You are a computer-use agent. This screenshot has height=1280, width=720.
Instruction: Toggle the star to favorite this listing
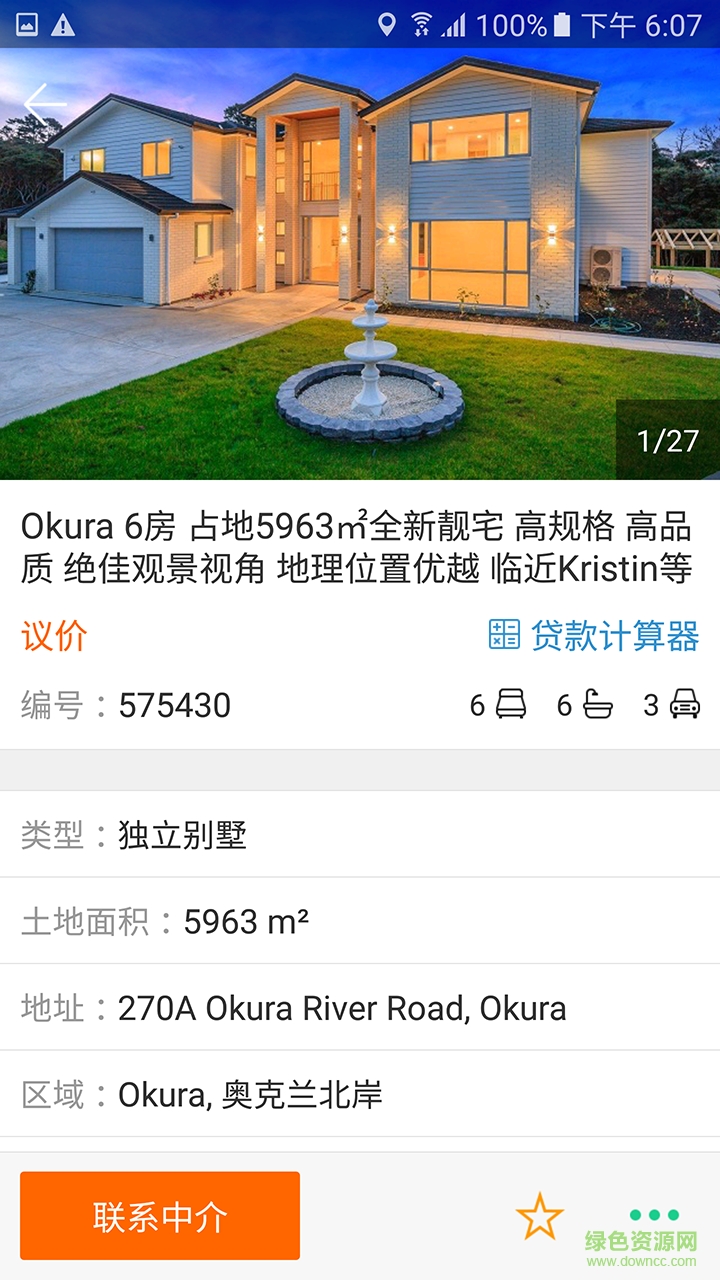tap(540, 1215)
